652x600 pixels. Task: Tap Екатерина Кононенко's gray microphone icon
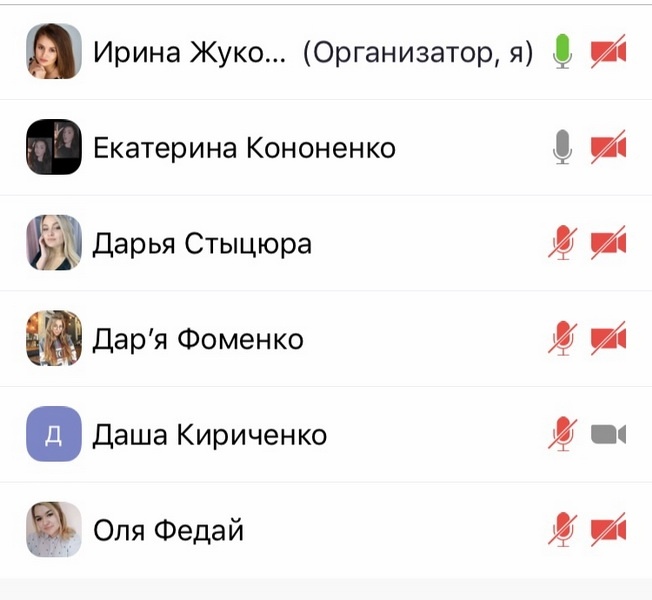pyautogui.click(x=563, y=148)
